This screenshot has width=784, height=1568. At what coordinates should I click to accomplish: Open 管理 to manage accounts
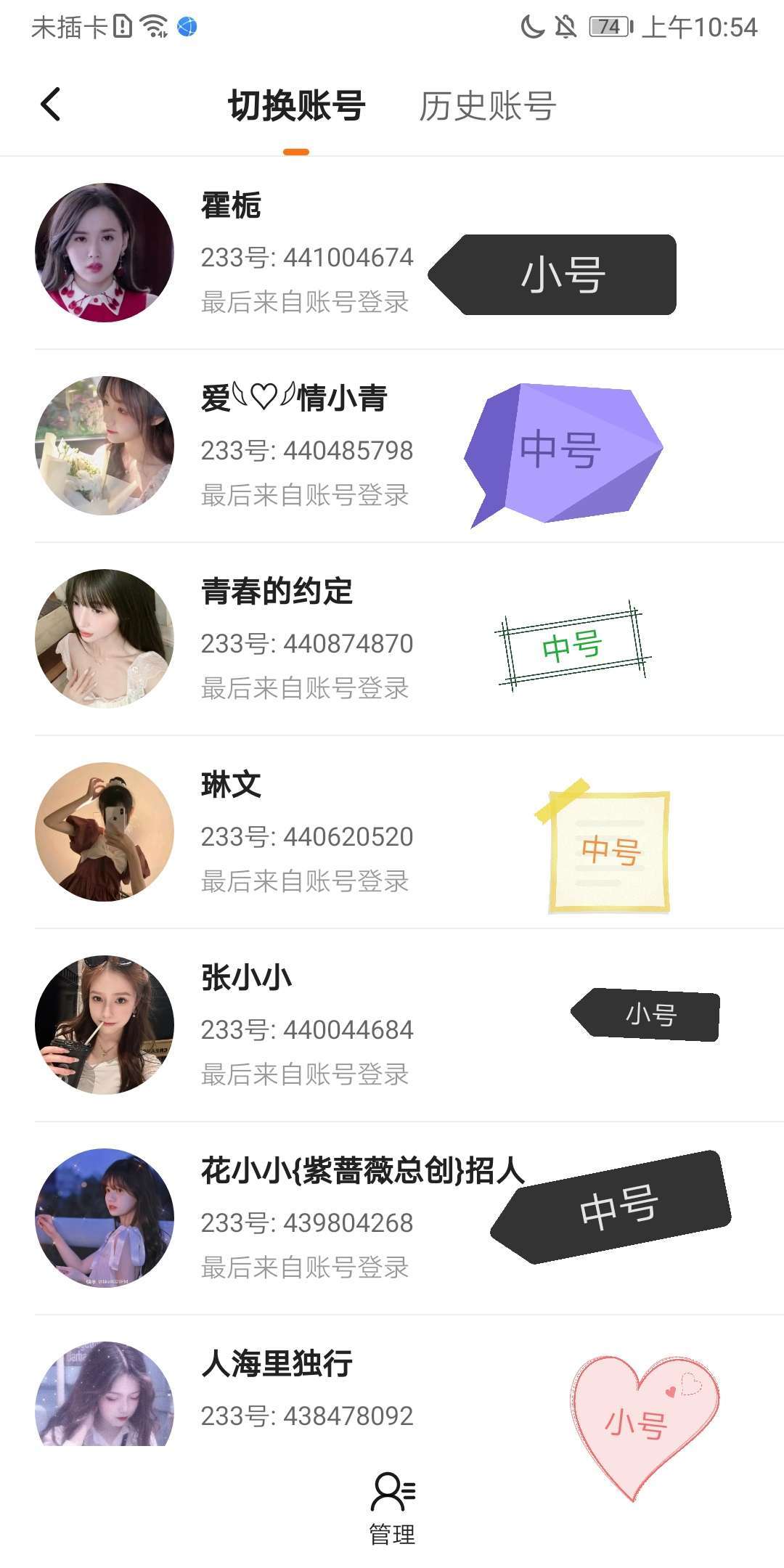(x=392, y=1508)
